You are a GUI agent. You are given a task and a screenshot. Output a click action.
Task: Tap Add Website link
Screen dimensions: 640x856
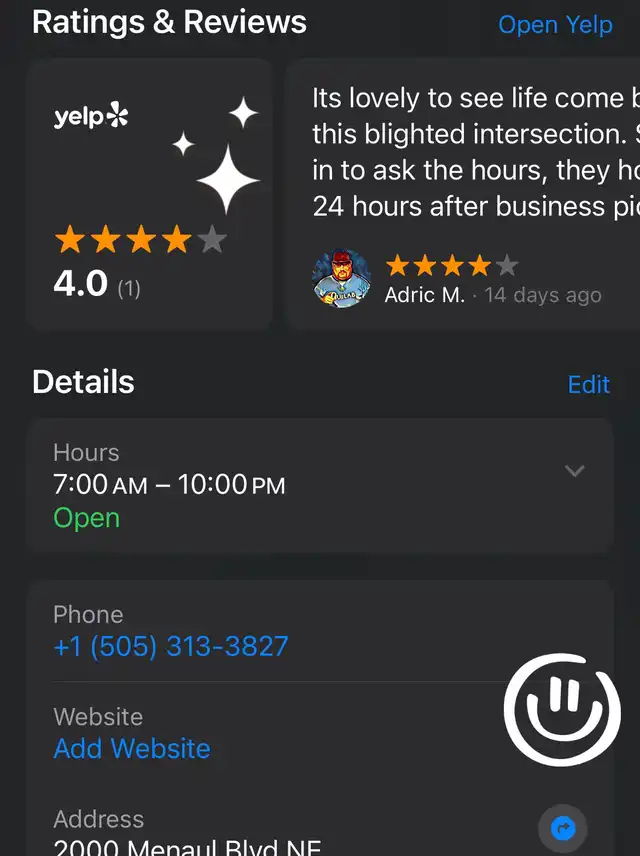click(x=132, y=748)
